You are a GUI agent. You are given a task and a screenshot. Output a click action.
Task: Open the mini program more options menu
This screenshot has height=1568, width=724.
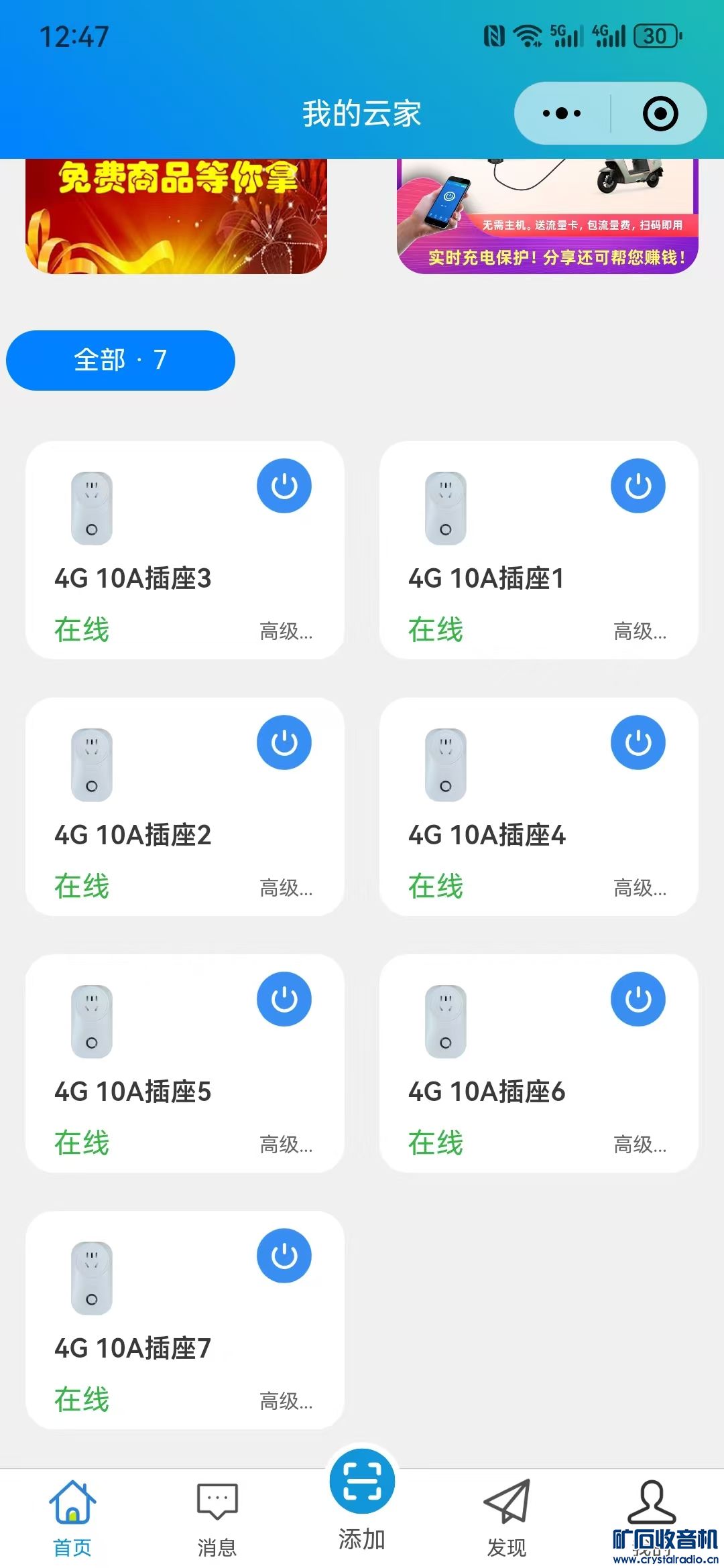(x=562, y=113)
